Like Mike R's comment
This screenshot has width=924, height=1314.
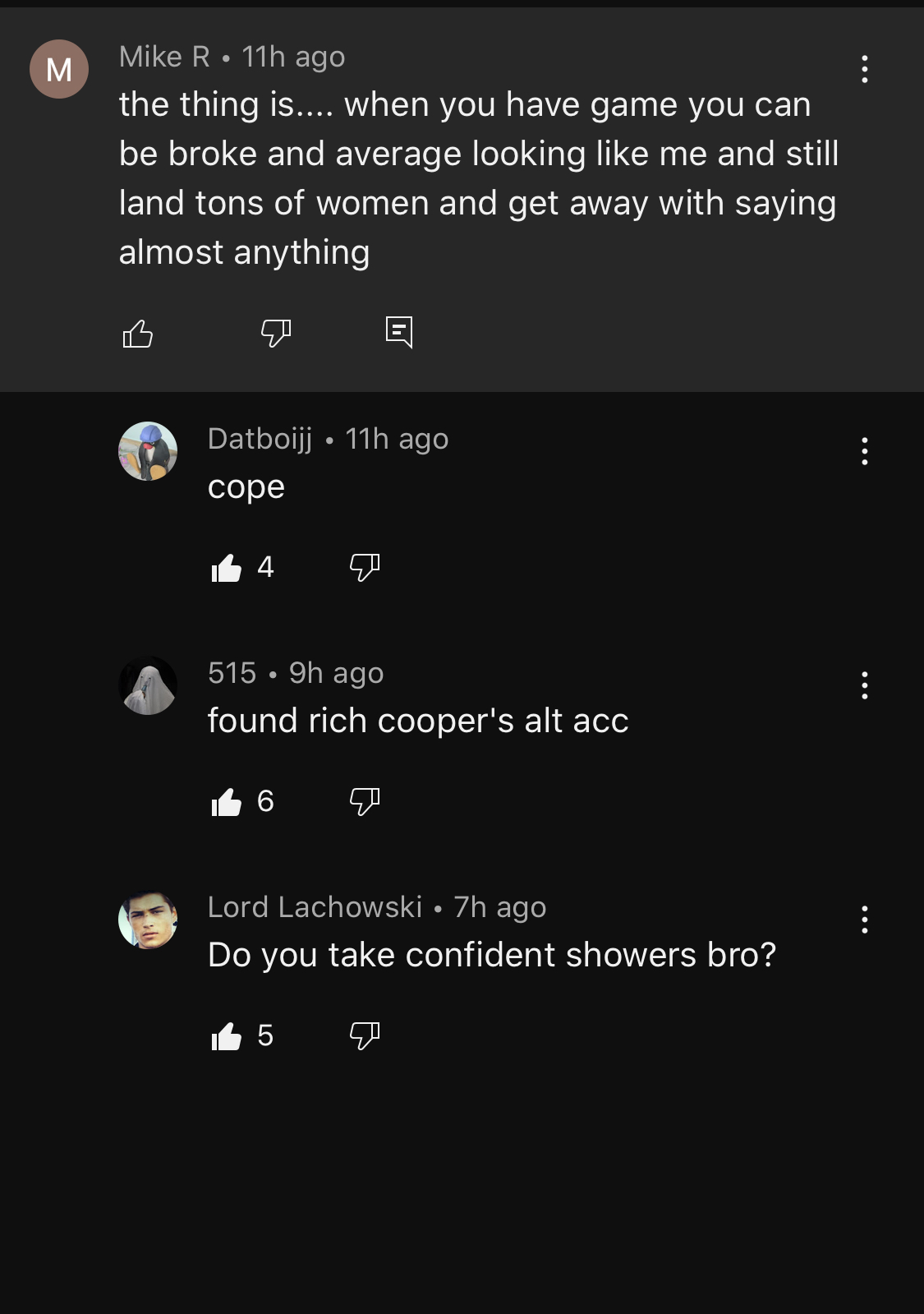tap(137, 333)
